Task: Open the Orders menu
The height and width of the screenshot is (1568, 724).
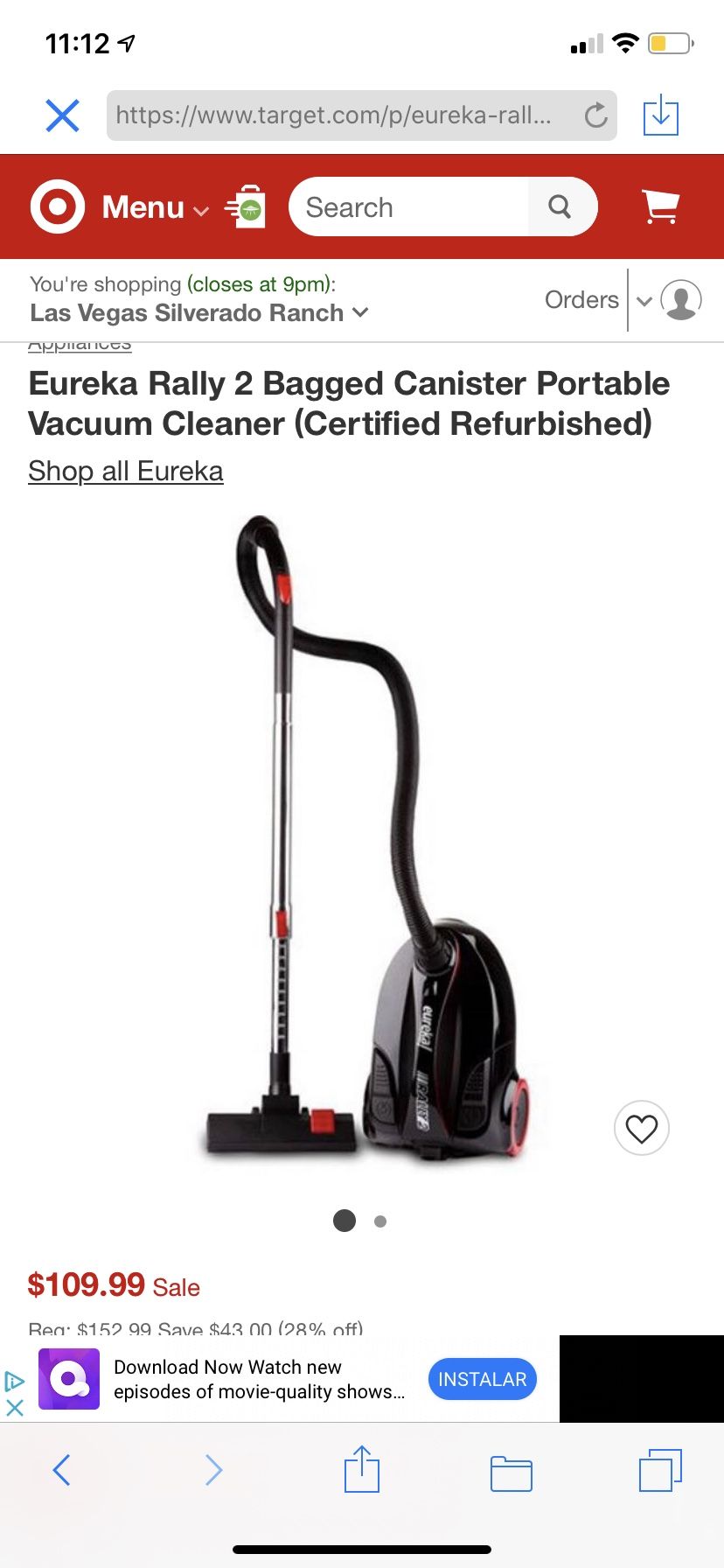Action: 581,299
